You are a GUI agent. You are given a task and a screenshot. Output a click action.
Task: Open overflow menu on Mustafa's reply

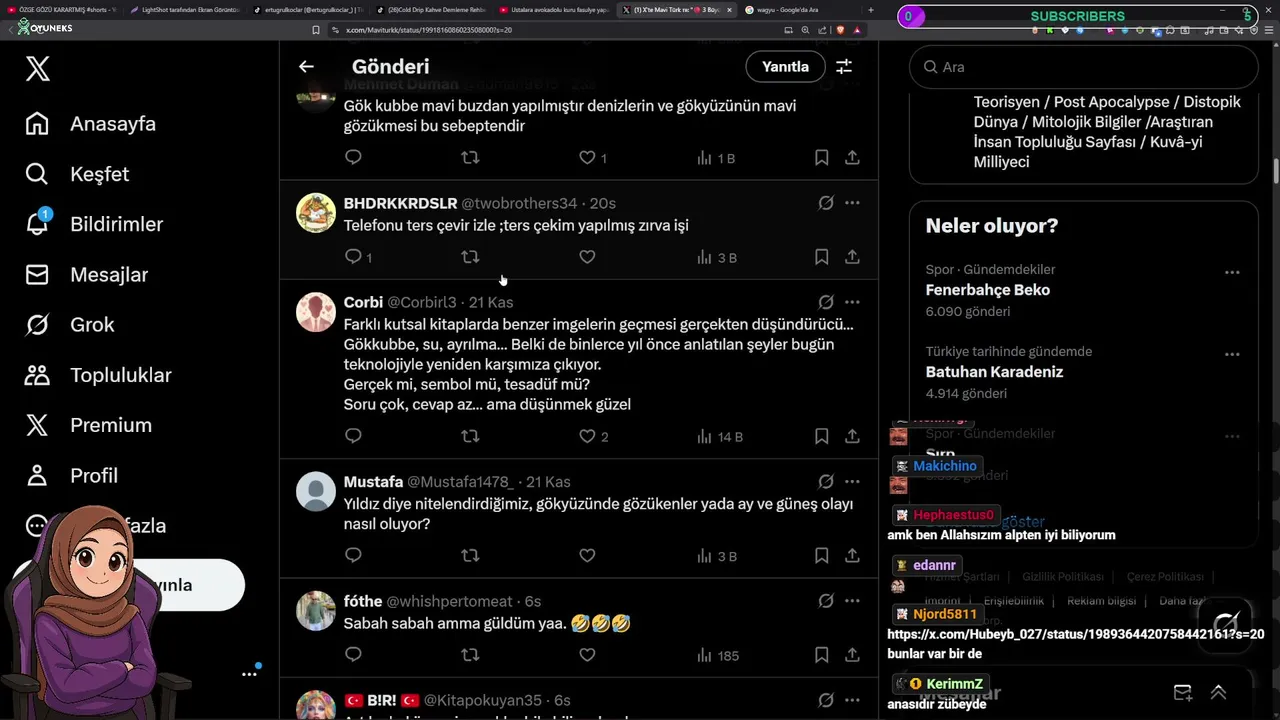(x=852, y=481)
